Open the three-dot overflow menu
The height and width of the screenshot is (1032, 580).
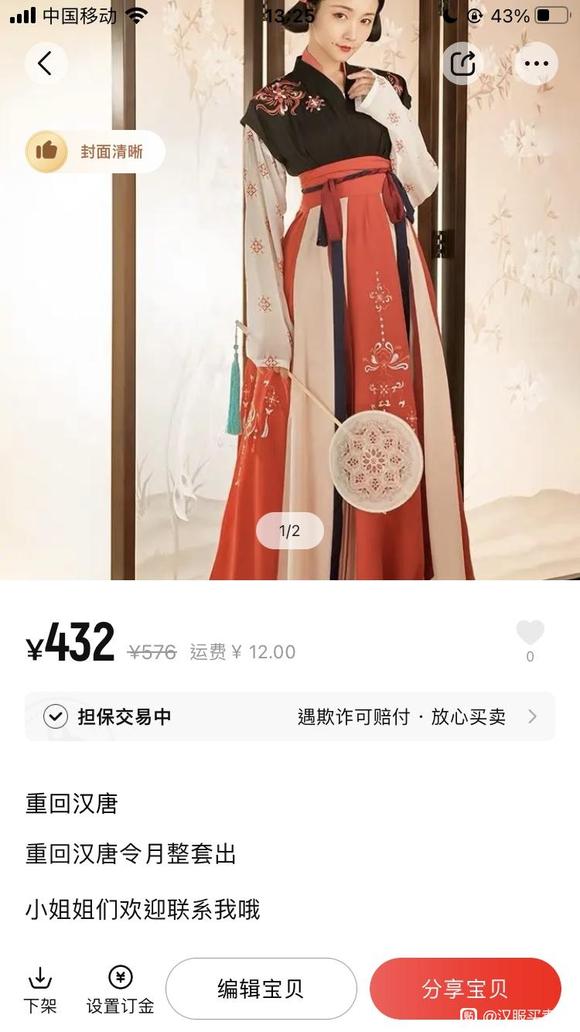[x=536, y=64]
